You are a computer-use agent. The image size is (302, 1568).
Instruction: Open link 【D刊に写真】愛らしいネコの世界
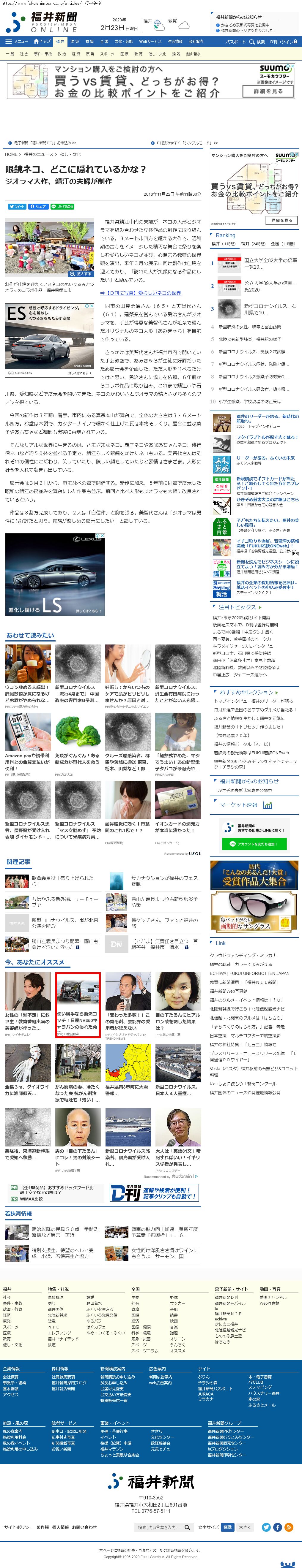[140, 293]
